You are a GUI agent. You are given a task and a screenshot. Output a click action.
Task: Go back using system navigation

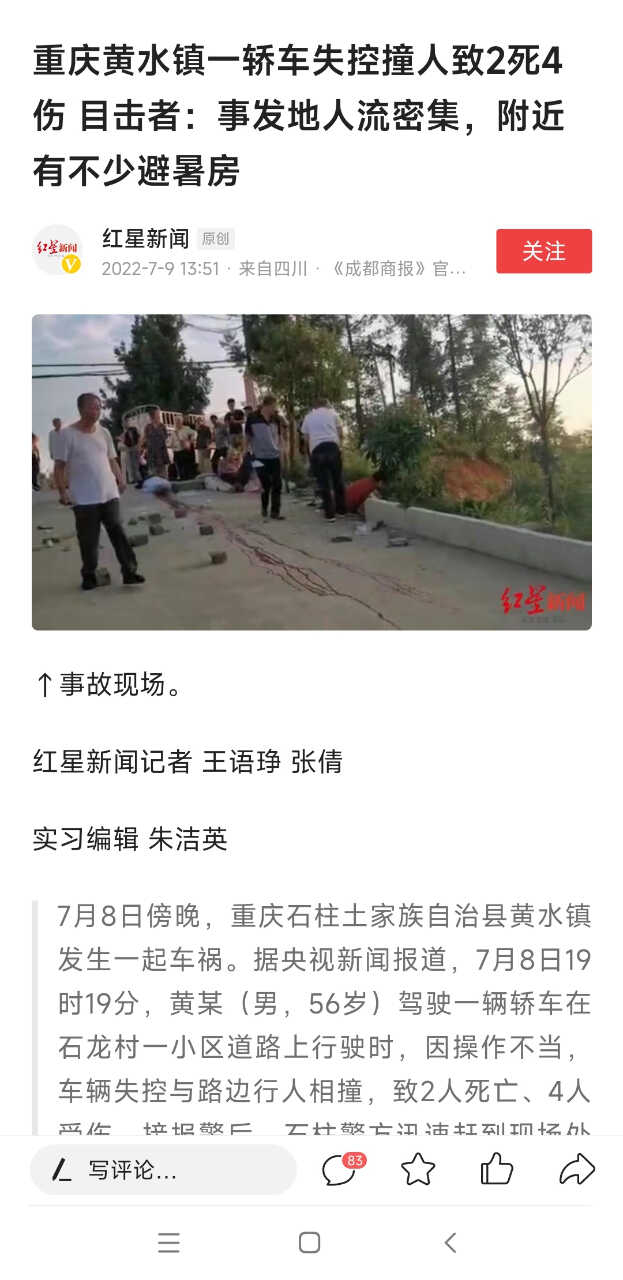(450, 1243)
